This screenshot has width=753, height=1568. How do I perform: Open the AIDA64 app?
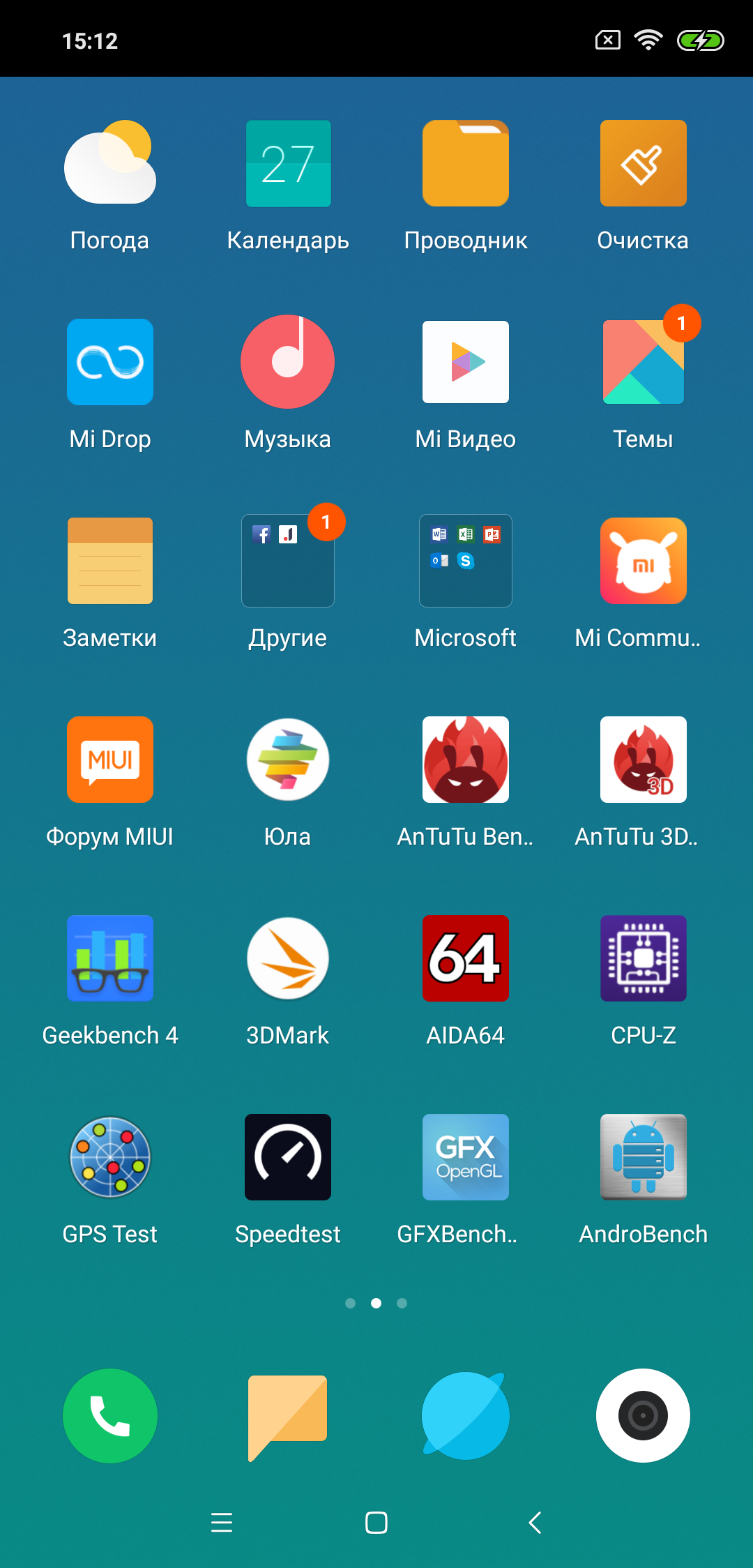coord(466,958)
